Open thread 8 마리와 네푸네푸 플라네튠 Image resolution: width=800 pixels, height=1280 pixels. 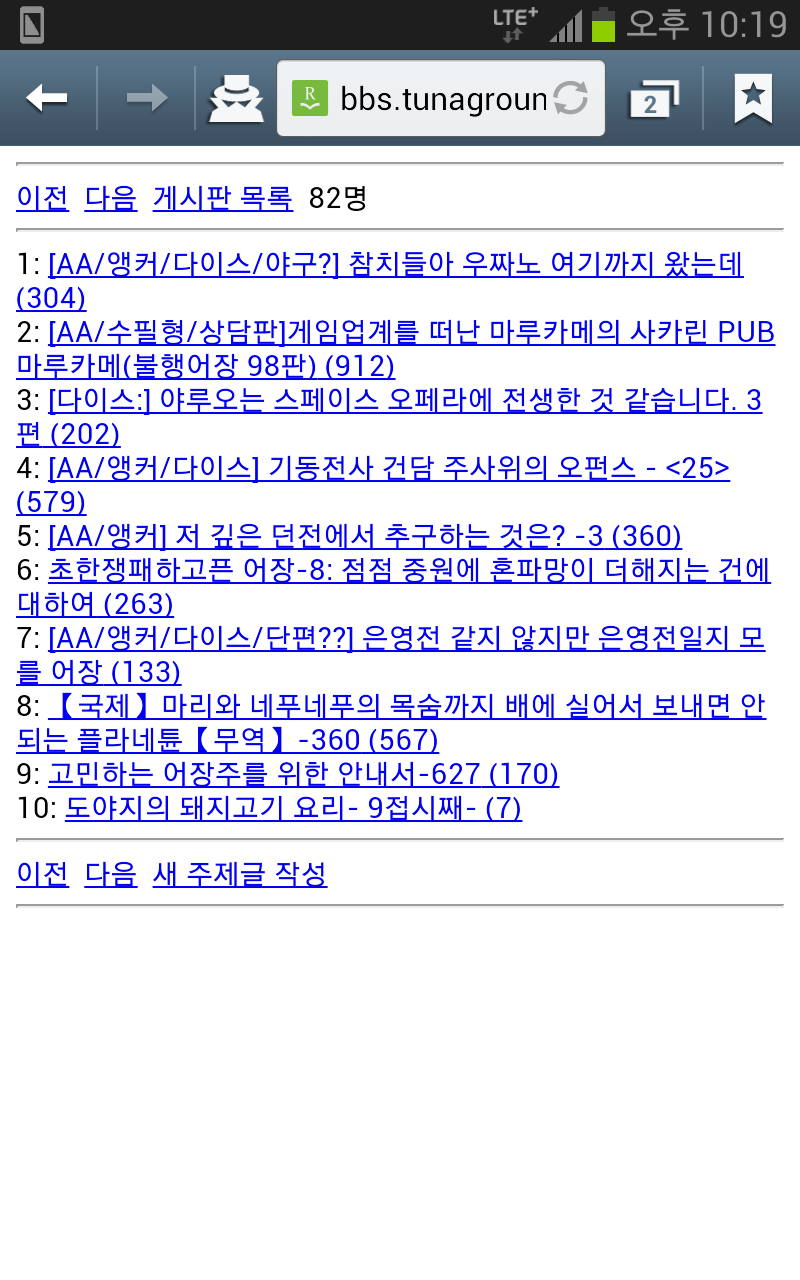coord(406,707)
